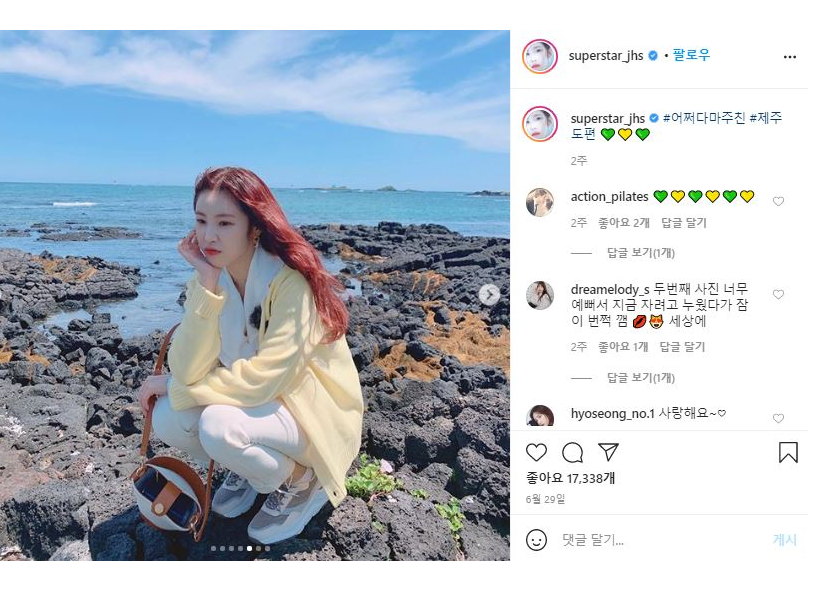815x599 pixels.
Task: Open the post's three-dot options menu
Action: [790, 57]
